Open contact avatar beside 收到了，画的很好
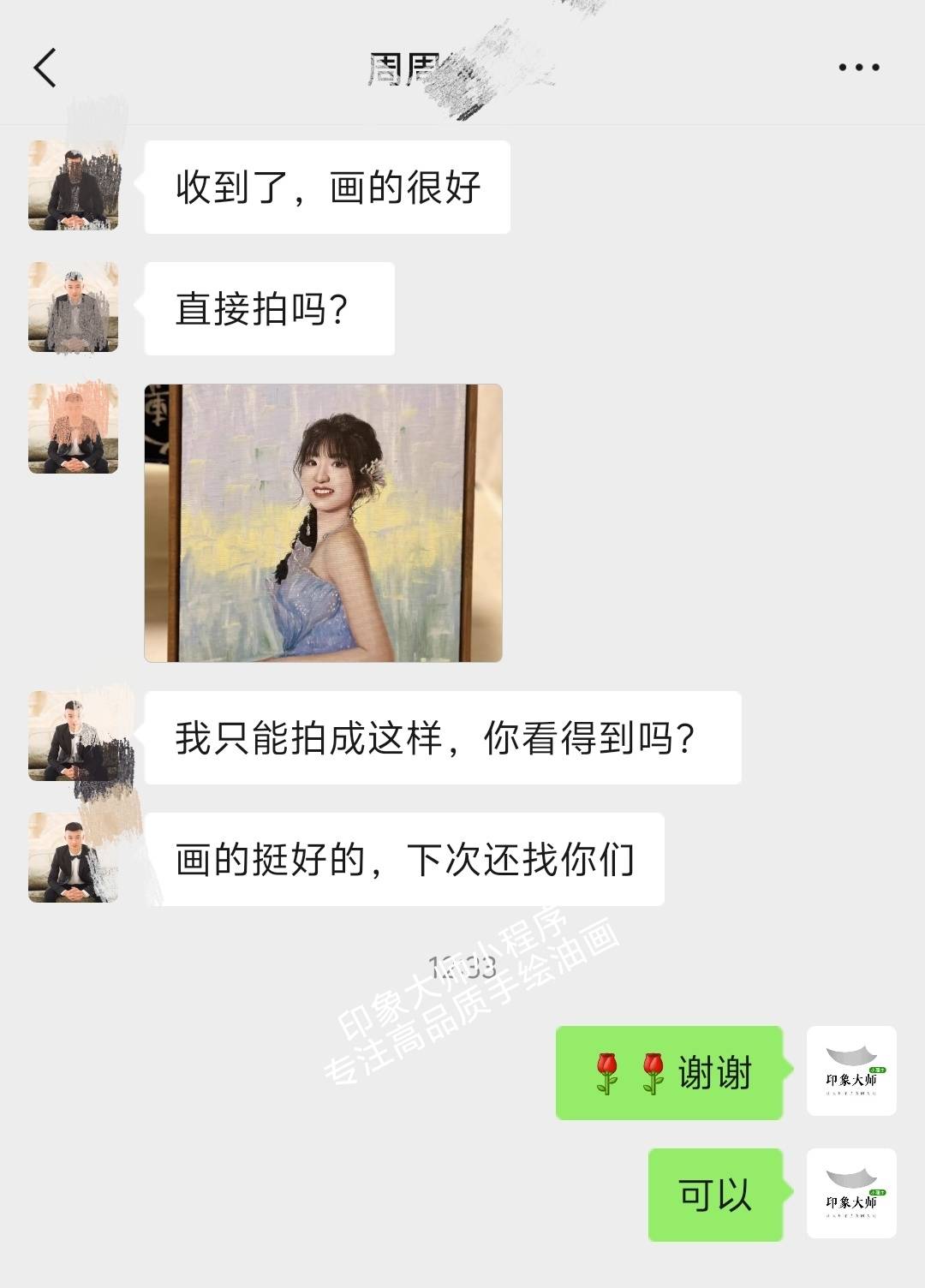The width and height of the screenshot is (925, 1288). point(74,186)
